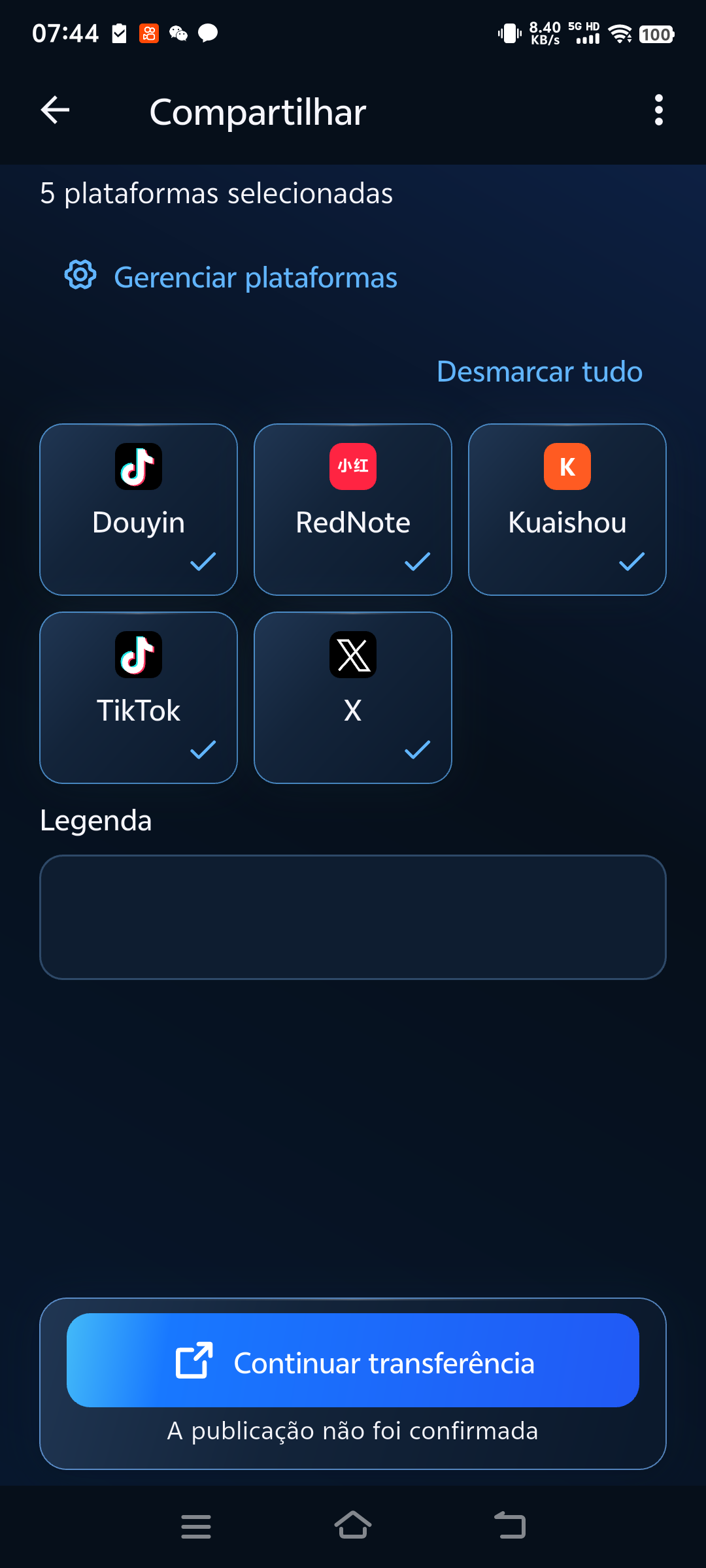
Task: Tap Desmarcar tudo to clear selections
Action: (x=539, y=371)
